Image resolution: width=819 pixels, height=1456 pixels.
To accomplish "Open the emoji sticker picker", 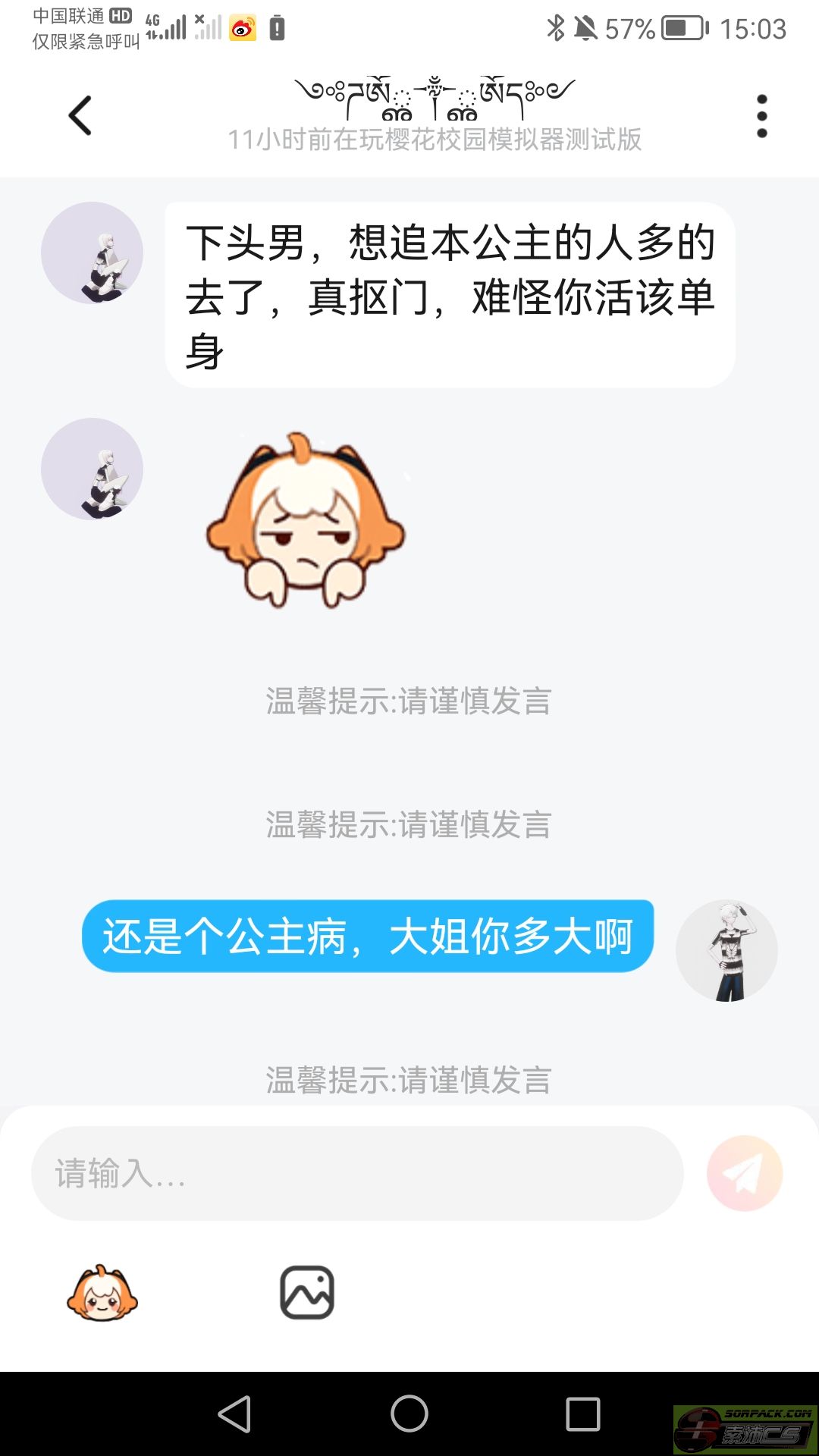I will pos(102,1293).
